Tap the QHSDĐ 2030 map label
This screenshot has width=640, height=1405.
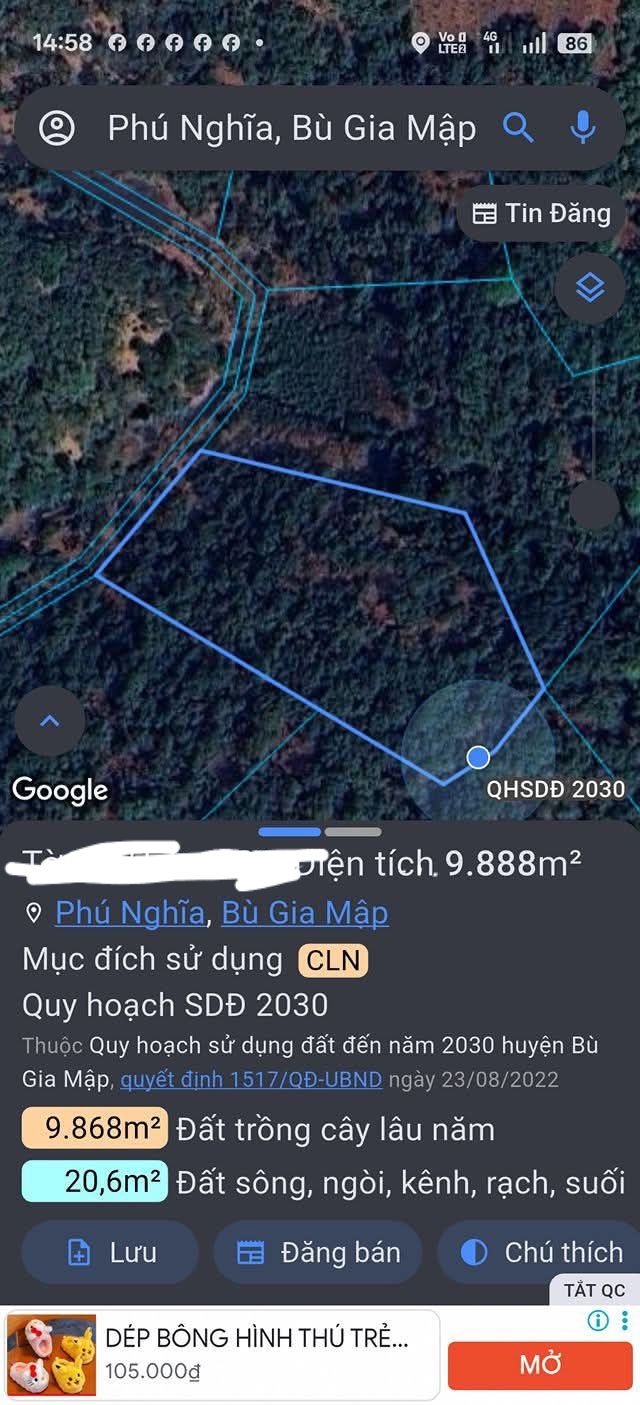pyautogui.click(x=555, y=789)
